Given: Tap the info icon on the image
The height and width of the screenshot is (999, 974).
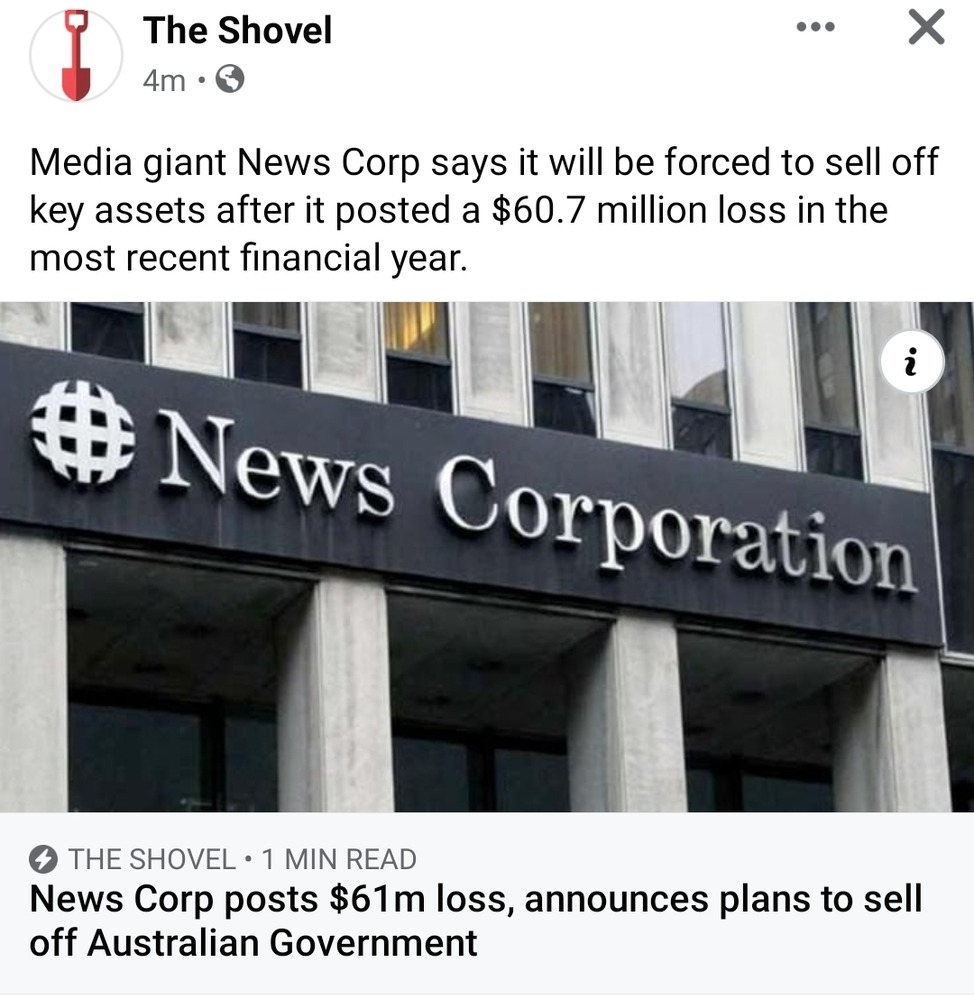Looking at the screenshot, I should pos(912,365).
